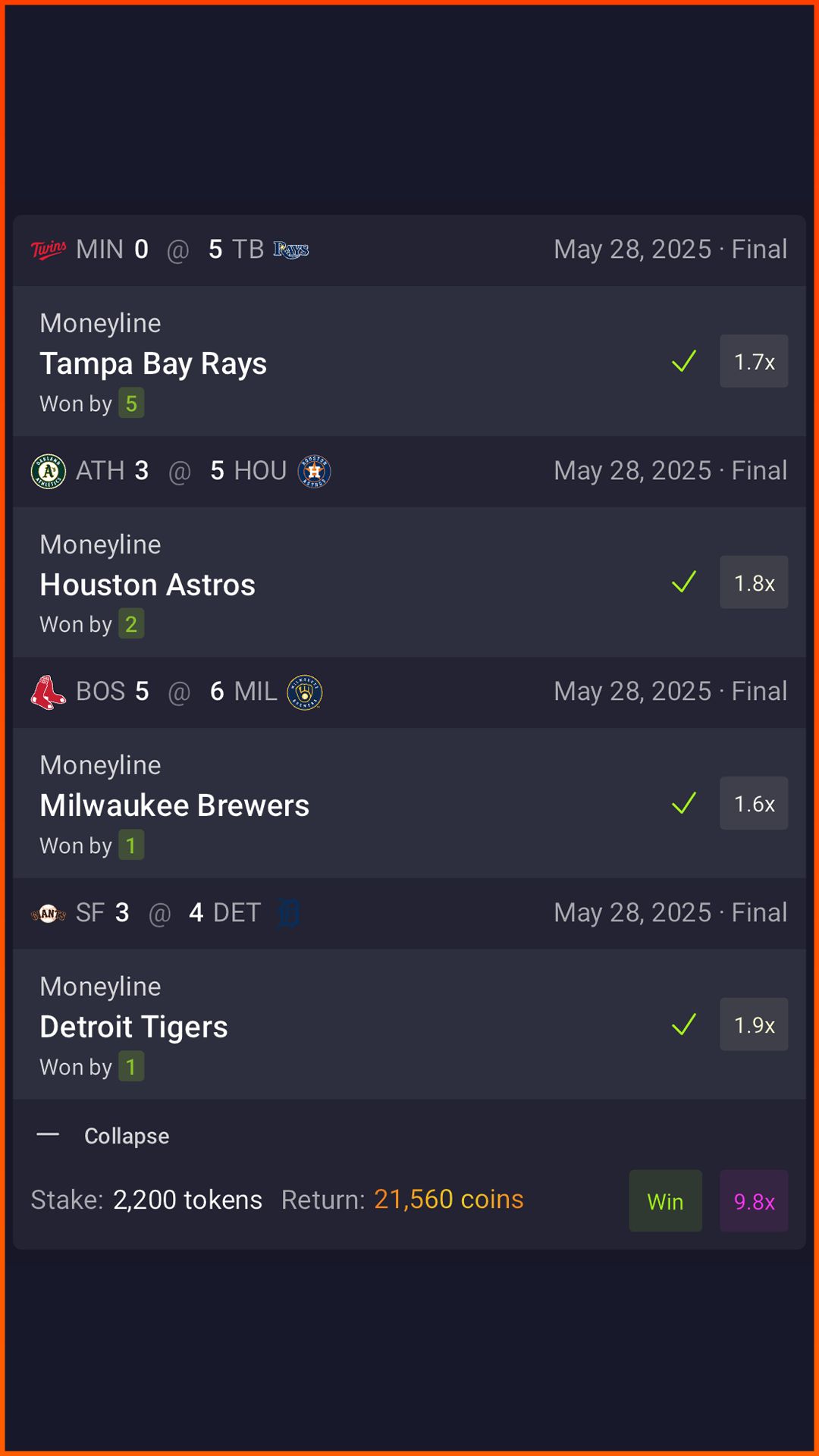Open the ATH @ HOU game header

tap(408, 471)
